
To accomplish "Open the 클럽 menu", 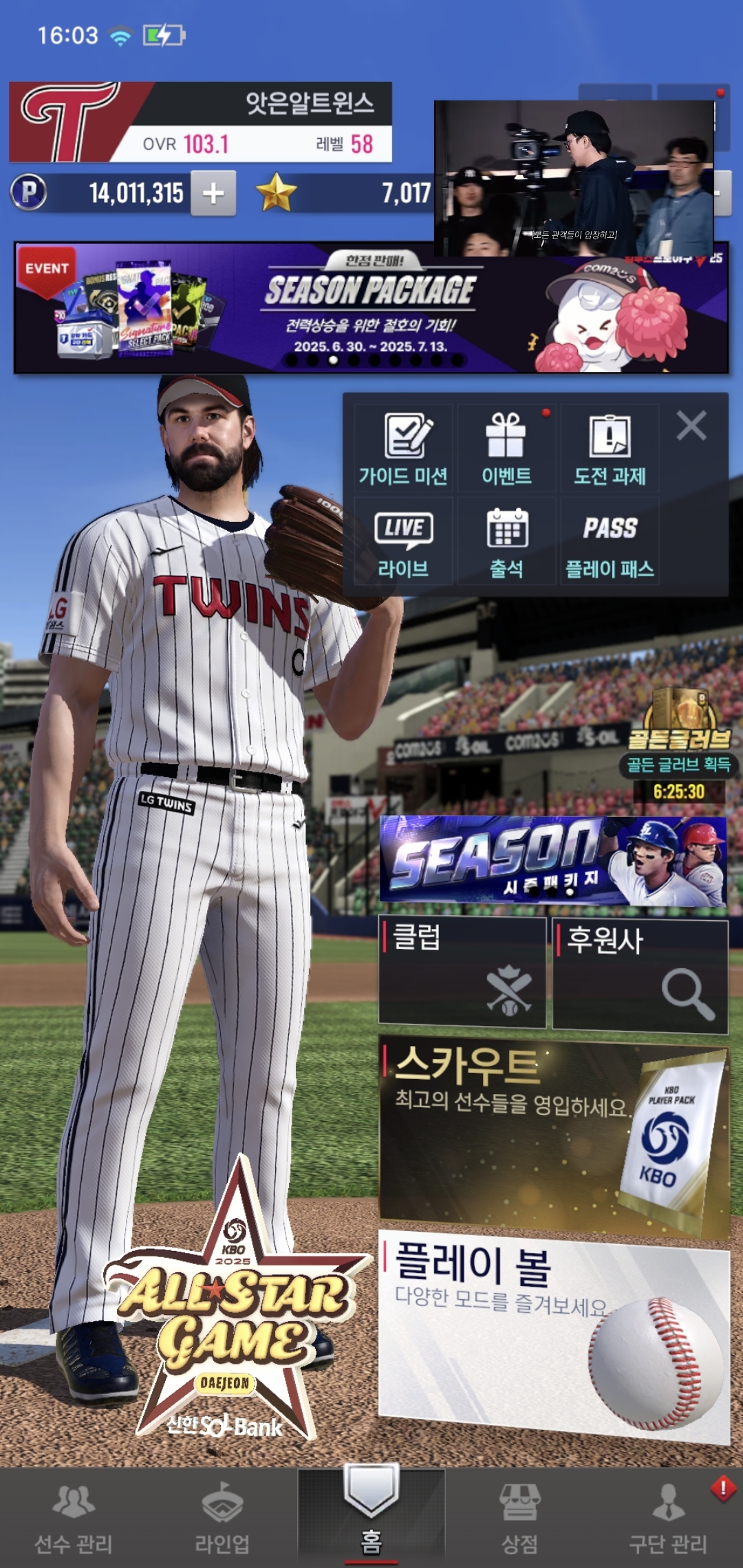I will pyautogui.click(x=462, y=972).
